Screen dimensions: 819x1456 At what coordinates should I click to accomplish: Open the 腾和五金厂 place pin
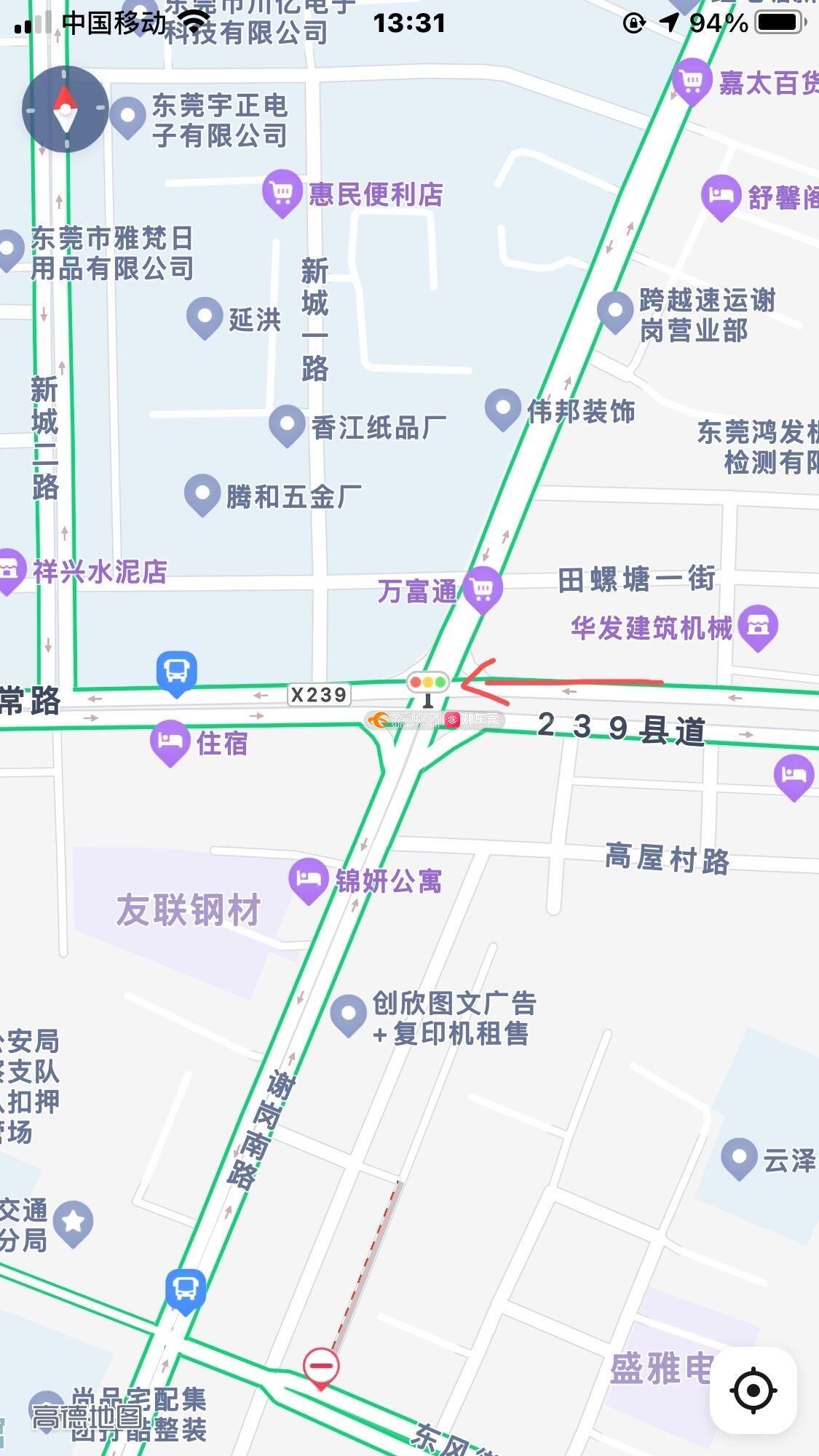[x=202, y=496]
